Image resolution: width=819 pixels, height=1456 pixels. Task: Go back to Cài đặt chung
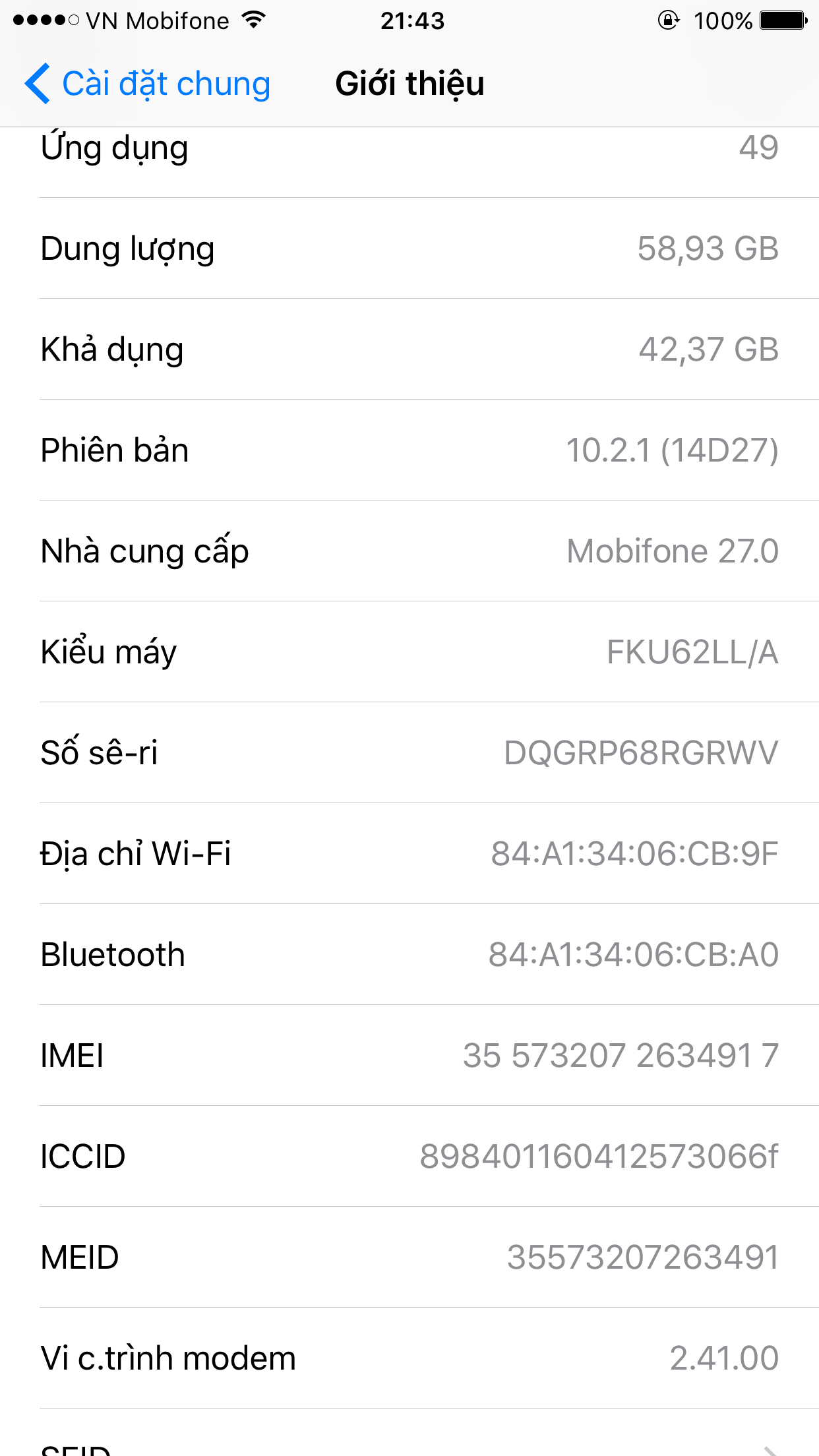point(148,84)
